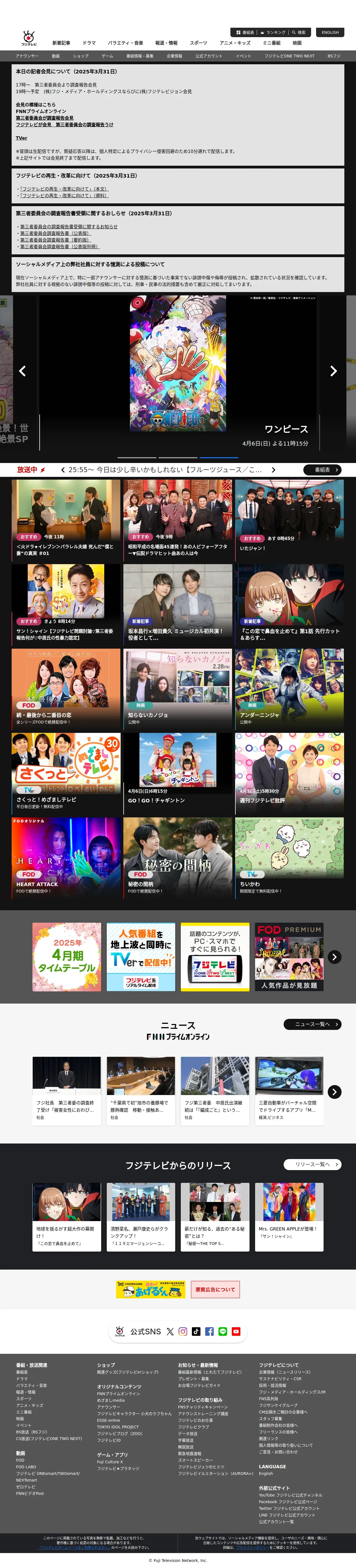Open 第三者委員会調査報告書(要約版) link
The image size is (356, 1568).
pyautogui.click(x=55, y=240)
